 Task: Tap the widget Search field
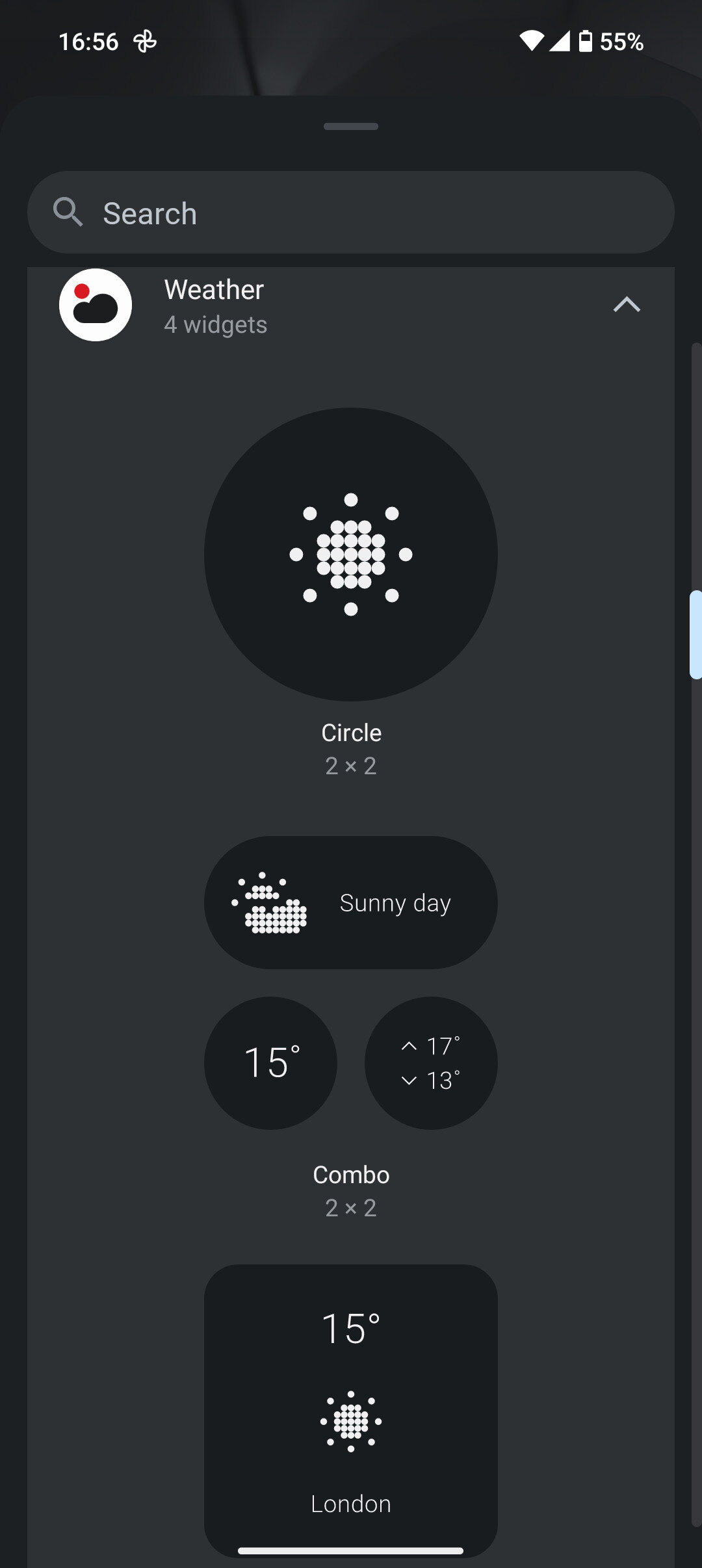[x=351, y=213]
